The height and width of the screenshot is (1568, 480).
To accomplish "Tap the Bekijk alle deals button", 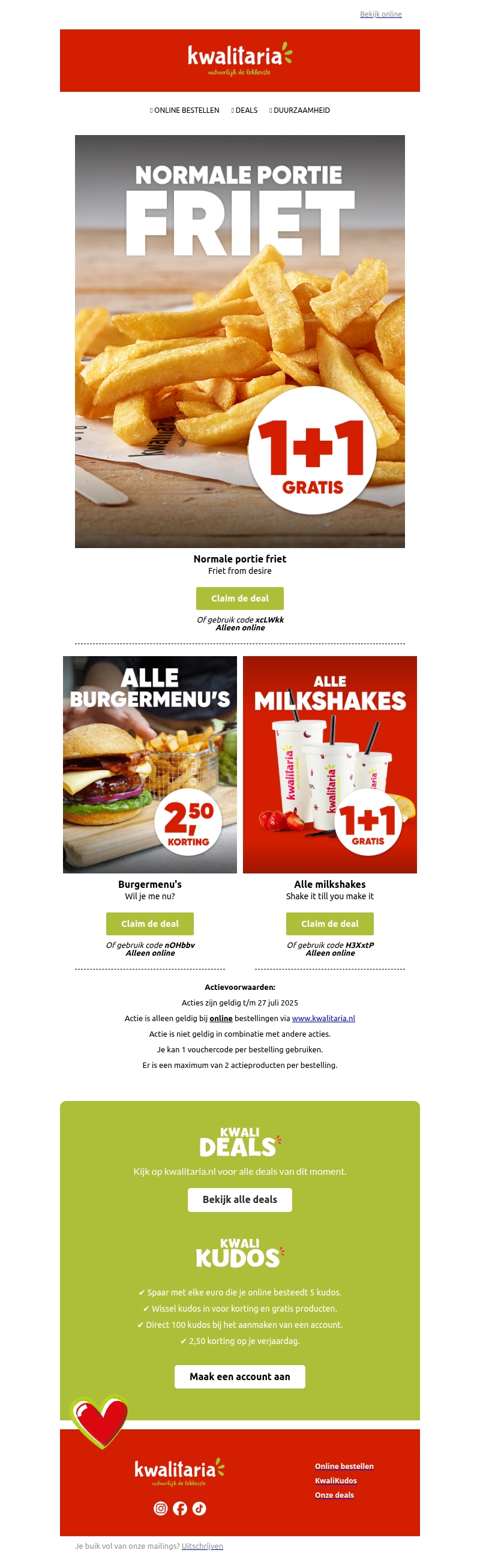I will (x=239, y=1199).
